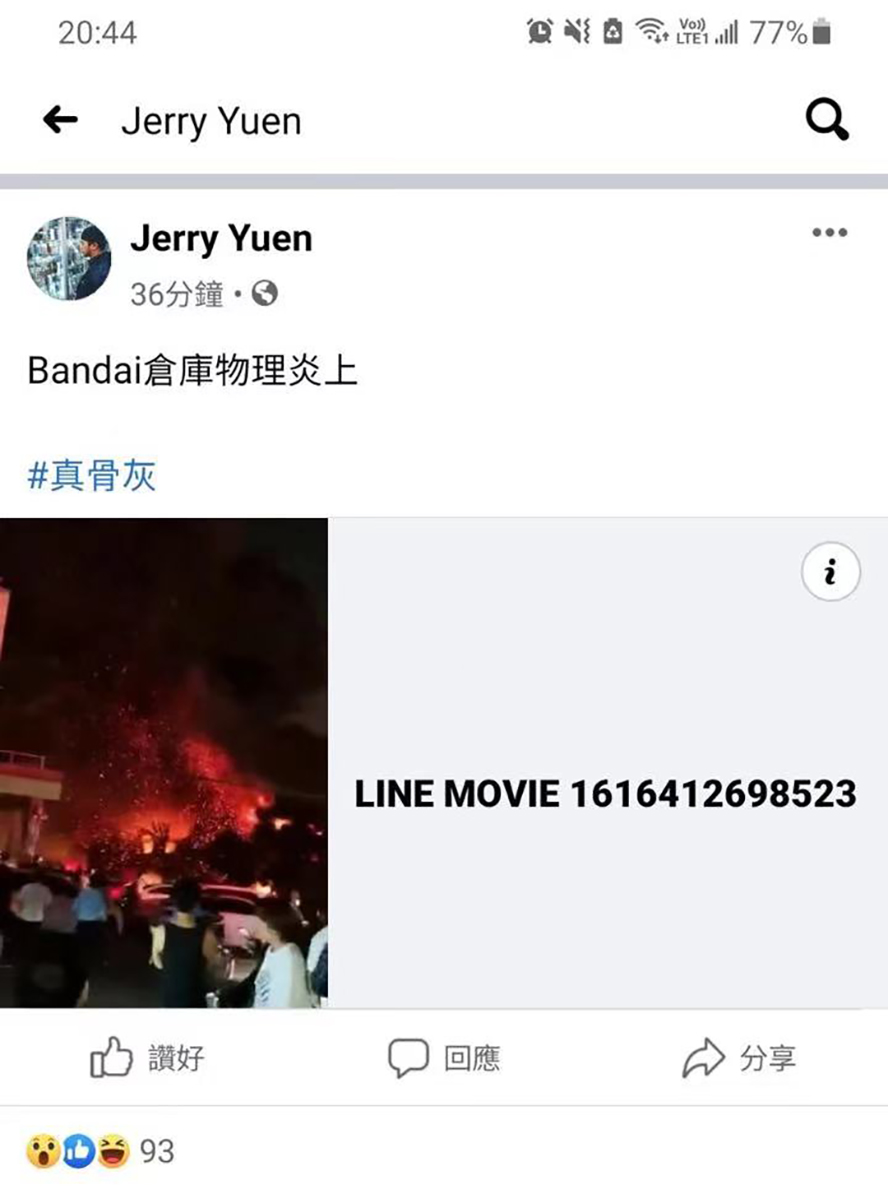Open the video info circle icon
Screen dimensions: 888x1194
pyautogui.click(x=829, y=572)
